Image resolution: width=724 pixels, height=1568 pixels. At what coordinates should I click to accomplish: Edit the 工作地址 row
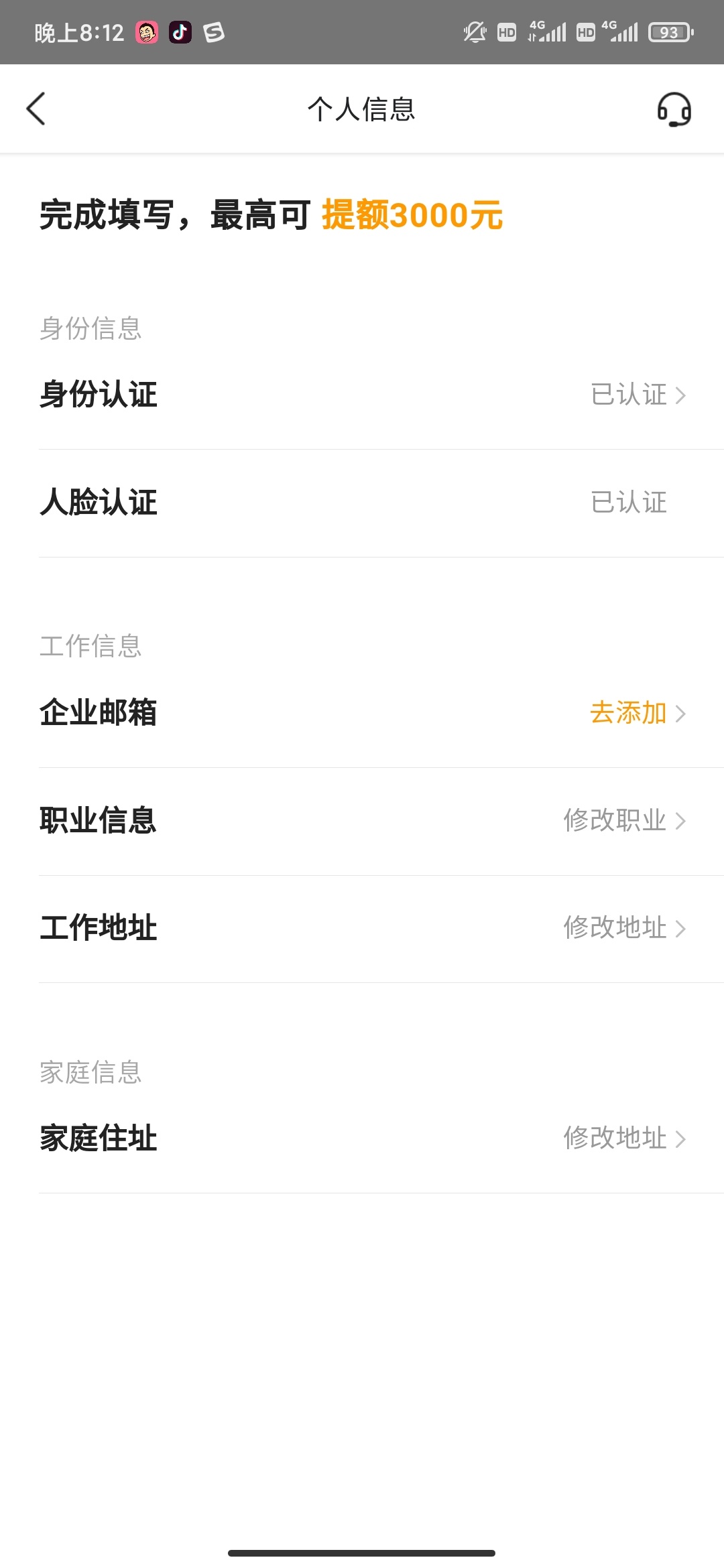(362, 929)
